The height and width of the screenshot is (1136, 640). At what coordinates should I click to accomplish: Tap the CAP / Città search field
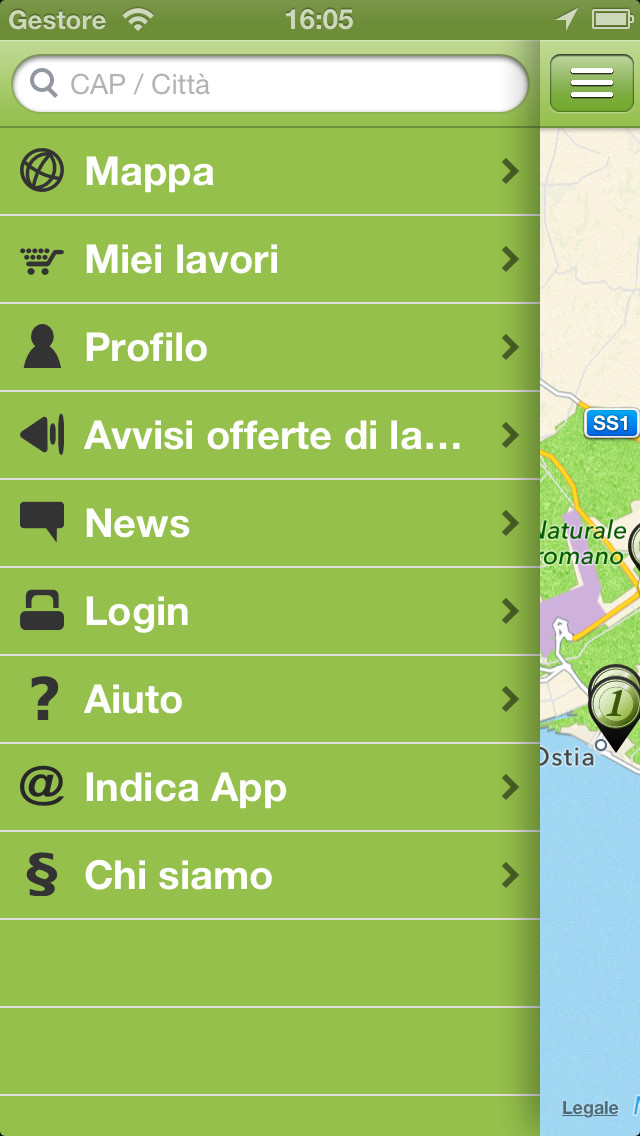tap(270, 84)
